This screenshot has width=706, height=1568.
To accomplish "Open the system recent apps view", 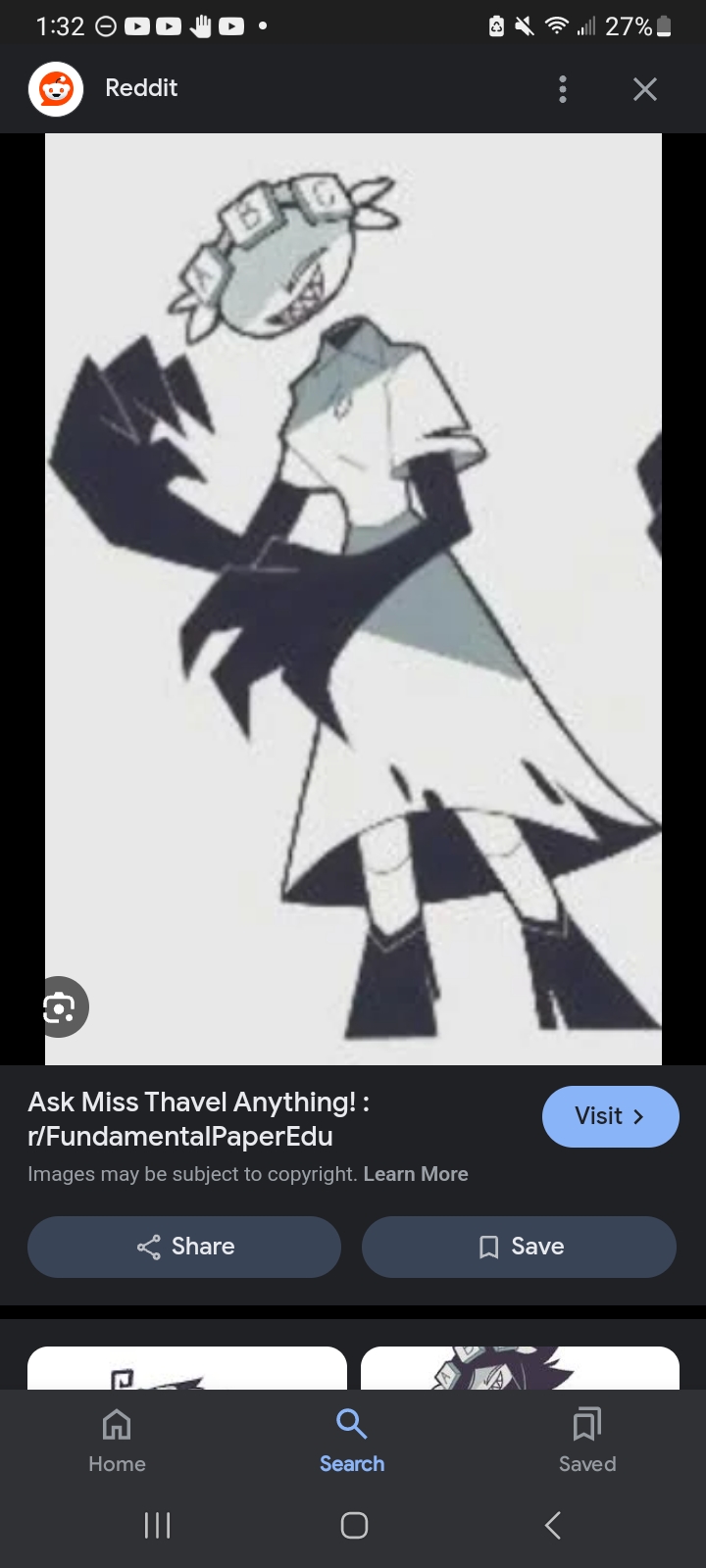I will [x=157, y=1525].
